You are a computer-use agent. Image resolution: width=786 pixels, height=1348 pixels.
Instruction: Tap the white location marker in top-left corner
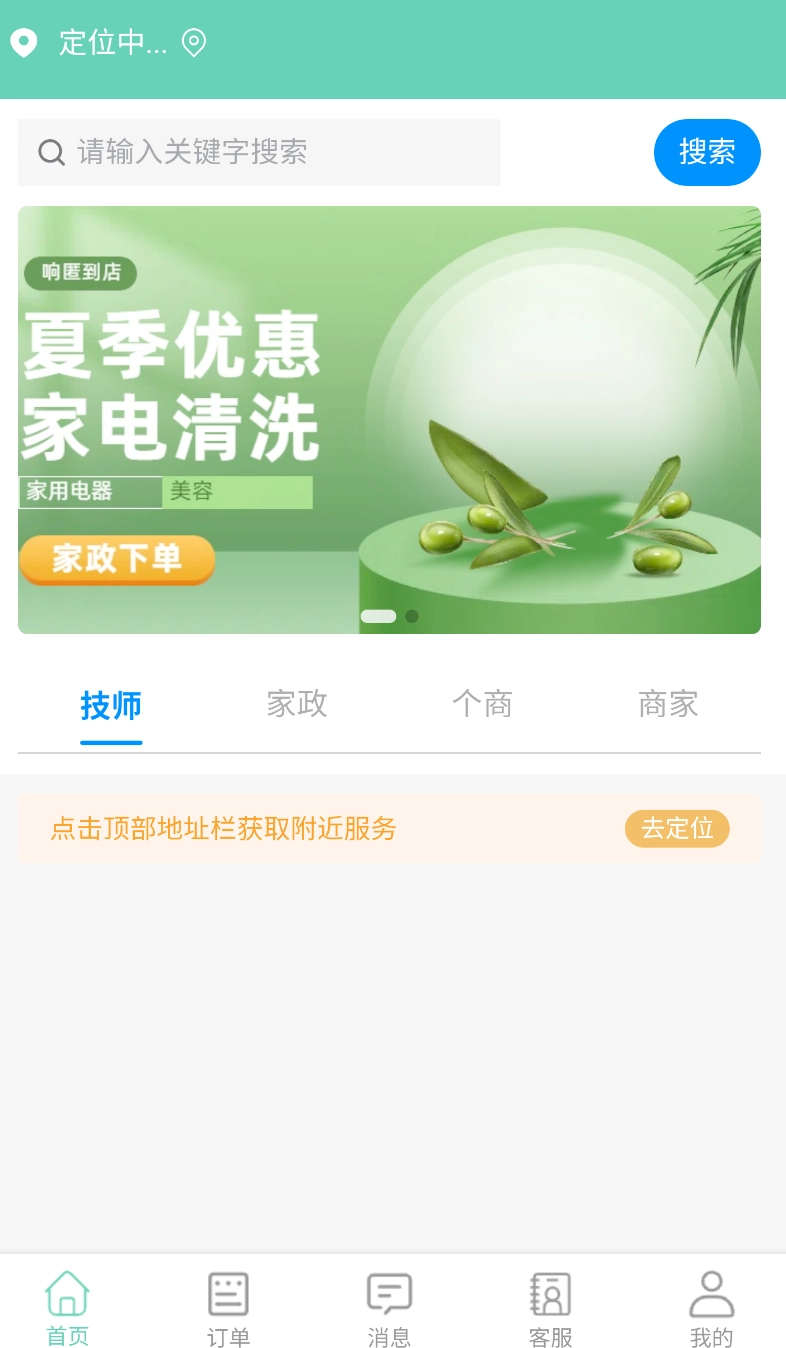click(x=24, y=44)
